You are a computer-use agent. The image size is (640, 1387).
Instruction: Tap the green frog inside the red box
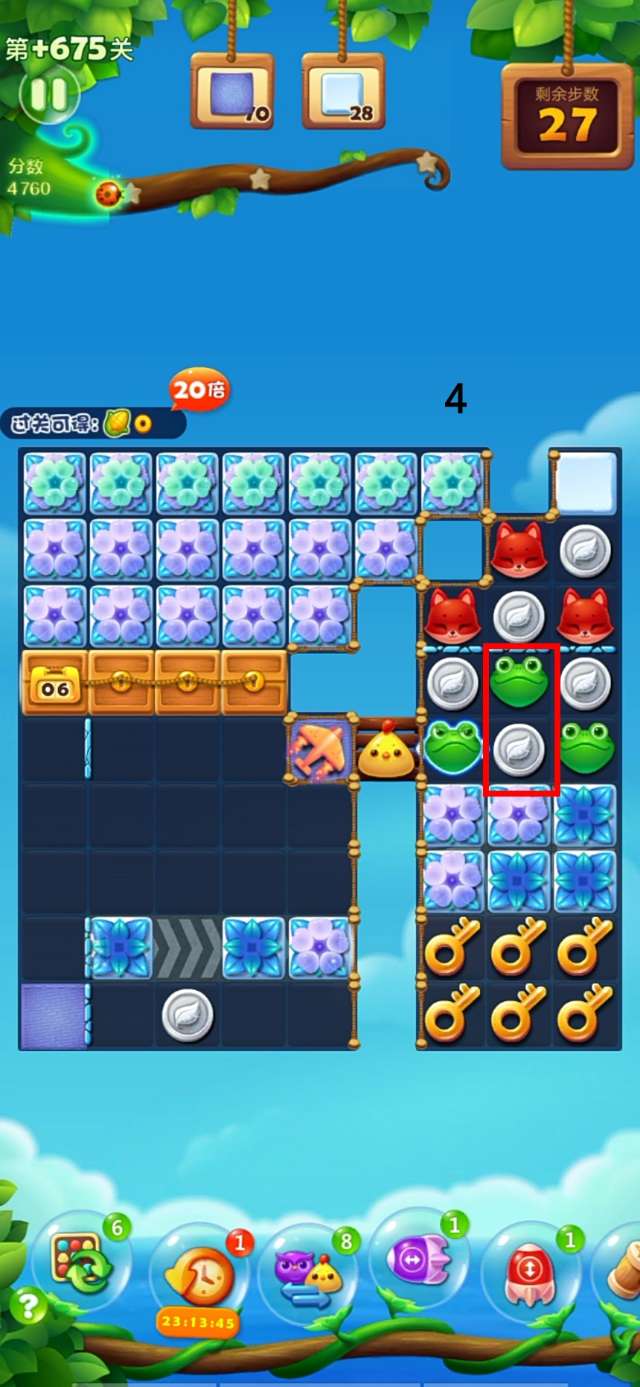(x=520, y=682)
